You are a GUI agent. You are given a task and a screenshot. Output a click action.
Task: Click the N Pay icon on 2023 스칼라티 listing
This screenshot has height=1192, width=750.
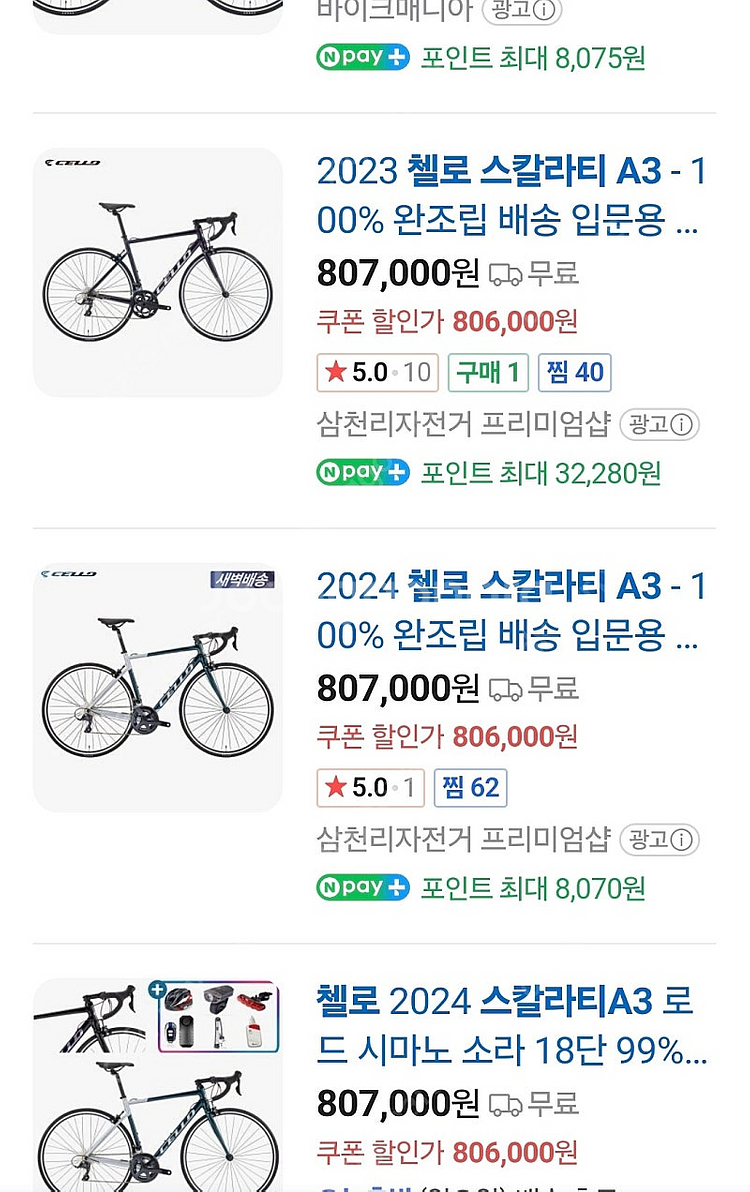362,472
